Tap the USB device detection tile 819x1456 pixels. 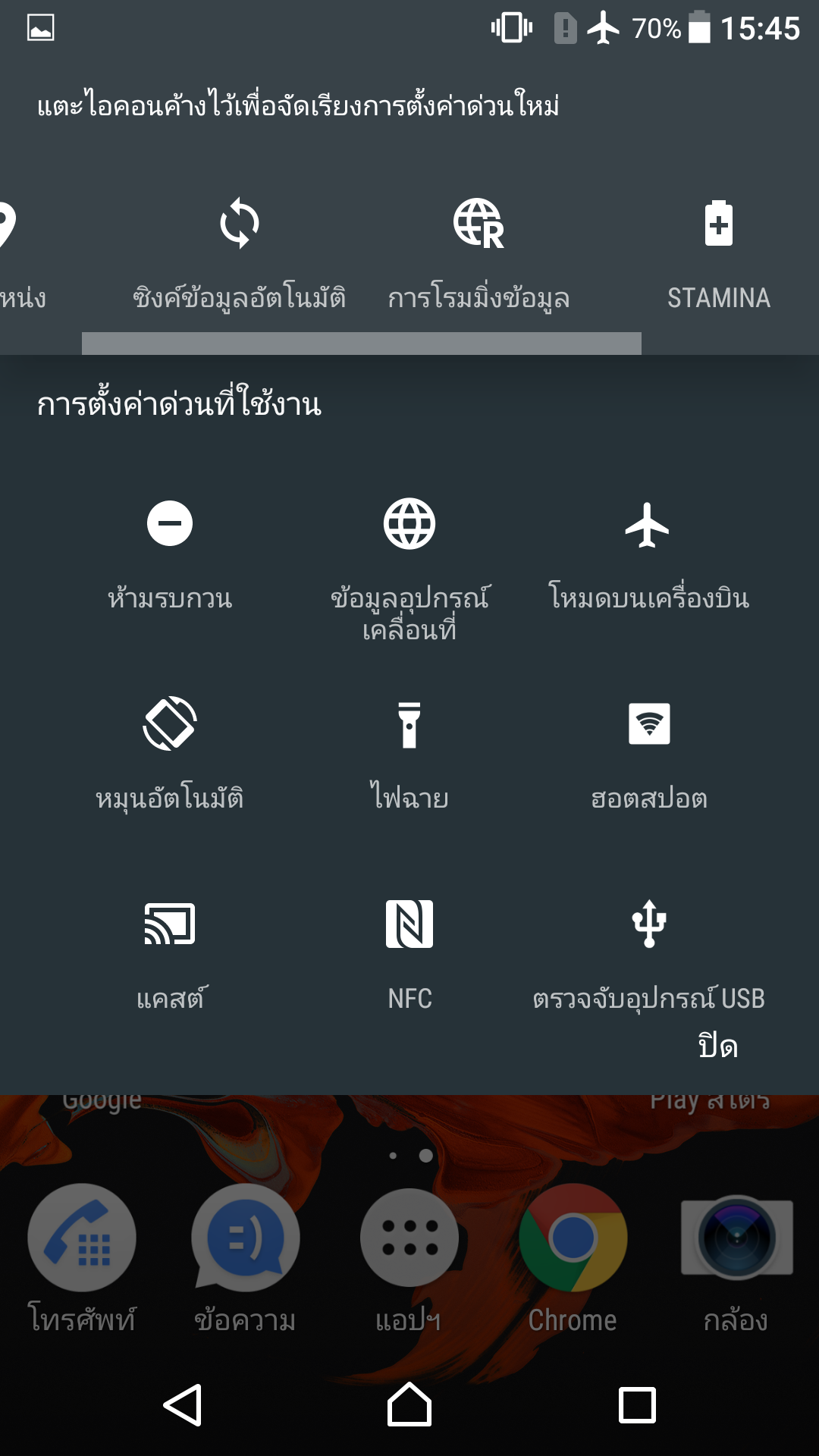point(649,955)
